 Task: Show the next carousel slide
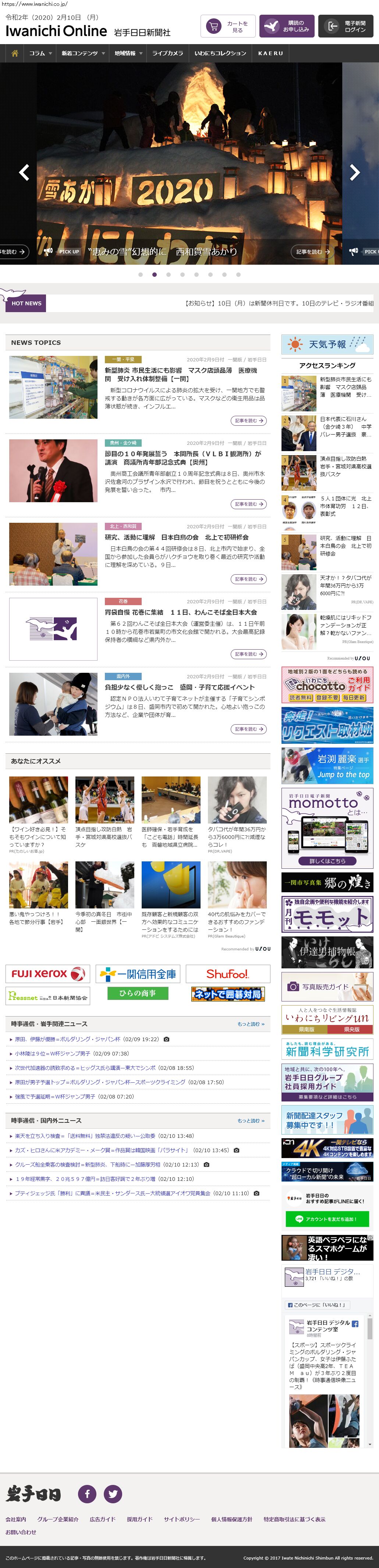(x=355, y=173)
